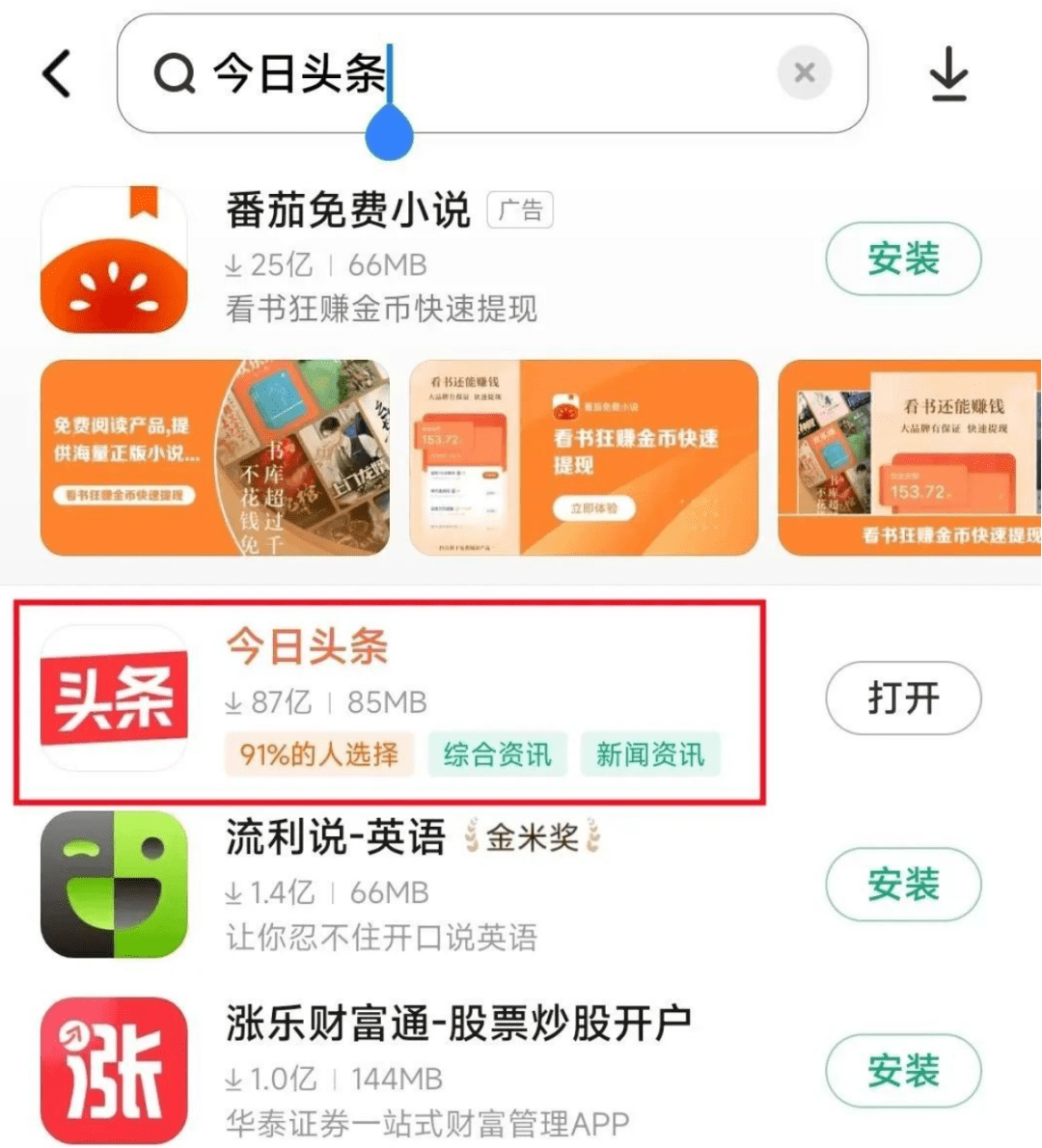Install 番茄免费小说
1042x1148 pixels.
(x=903, y=259)
